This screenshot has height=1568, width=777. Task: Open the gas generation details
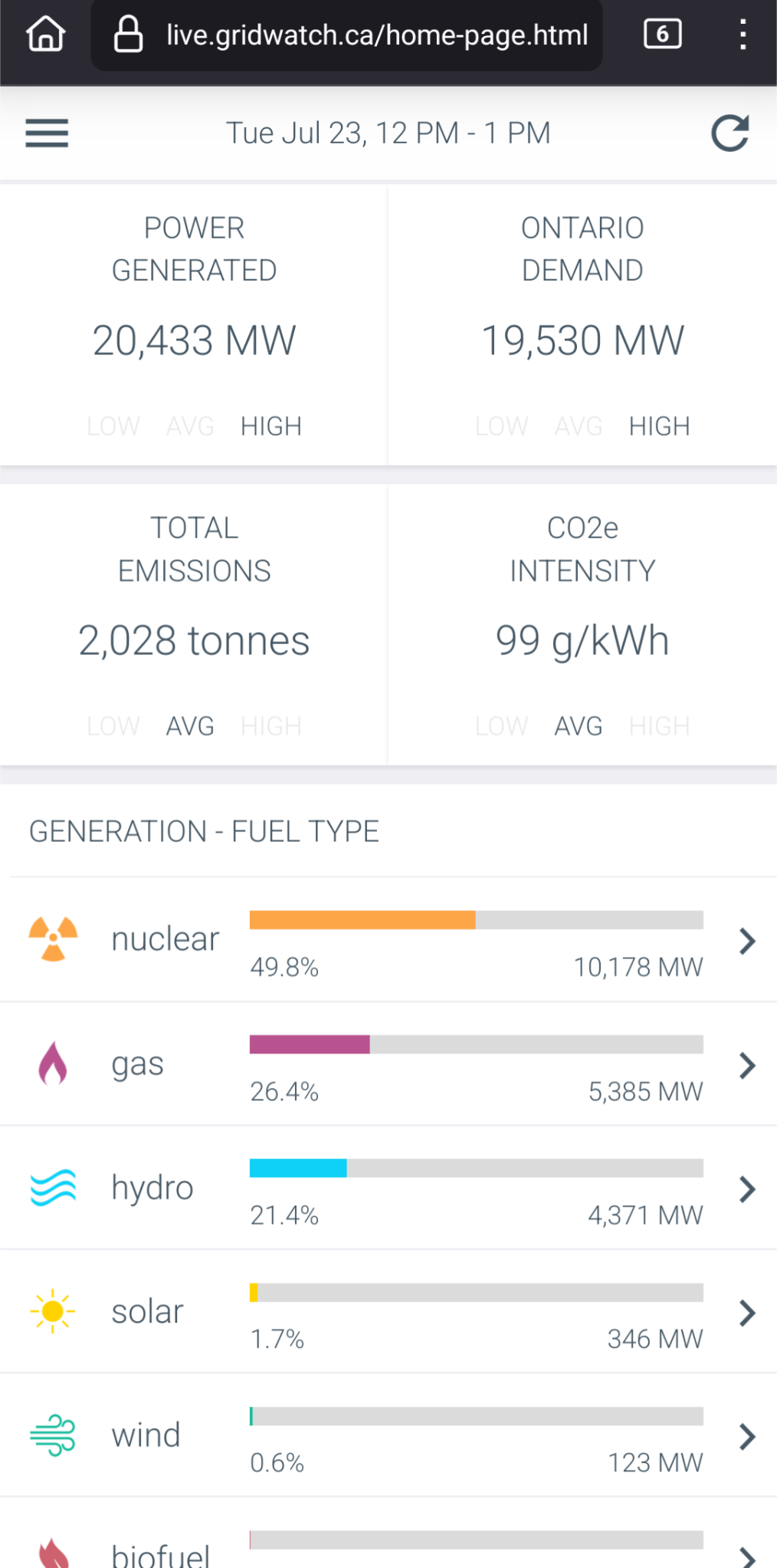pyautogui.click(x=388, y=1064)
